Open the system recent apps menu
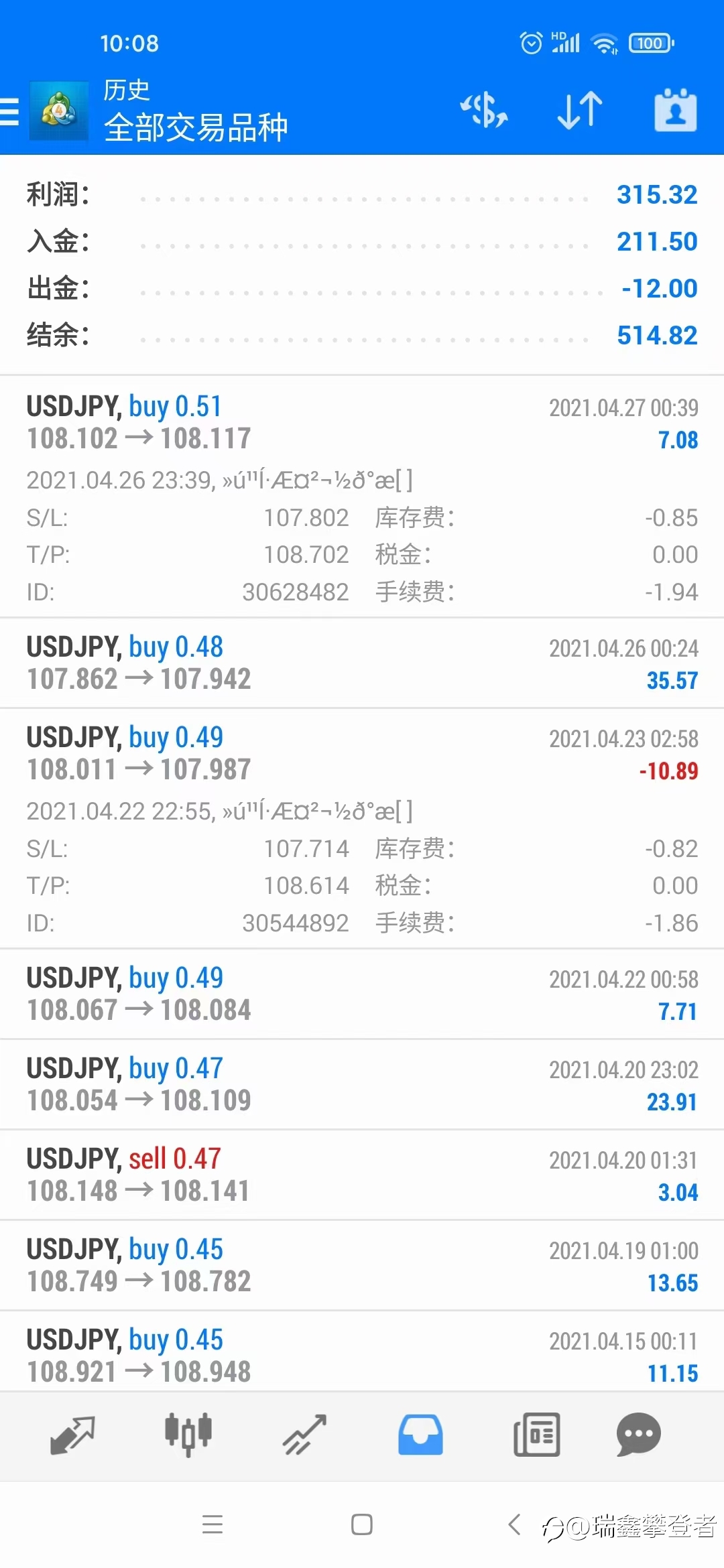The height and width of the screenshot is (1568, 724). (213, 1524)
